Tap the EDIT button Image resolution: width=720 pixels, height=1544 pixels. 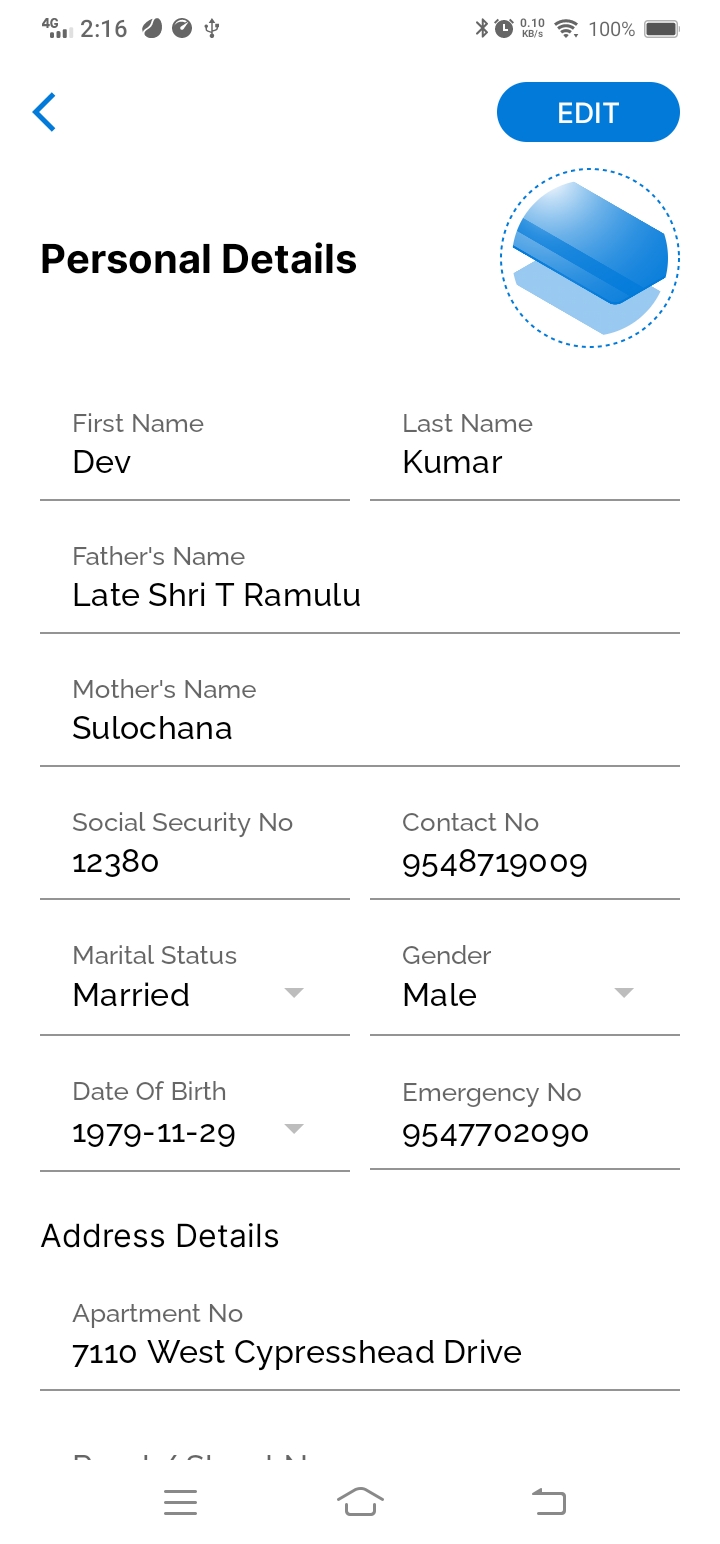click(588, 112)
